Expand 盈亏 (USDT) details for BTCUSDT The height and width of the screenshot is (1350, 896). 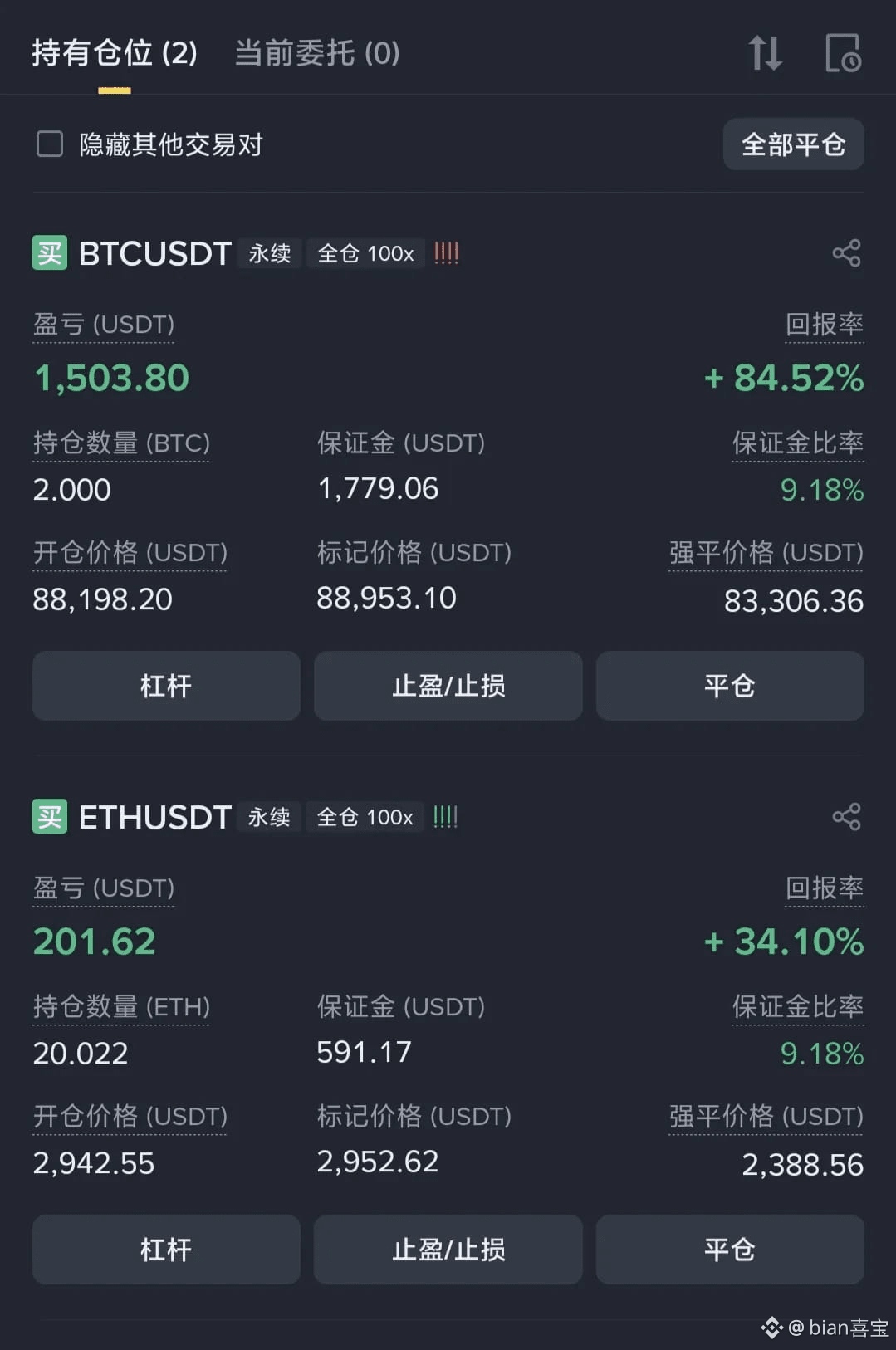[102, 325]
